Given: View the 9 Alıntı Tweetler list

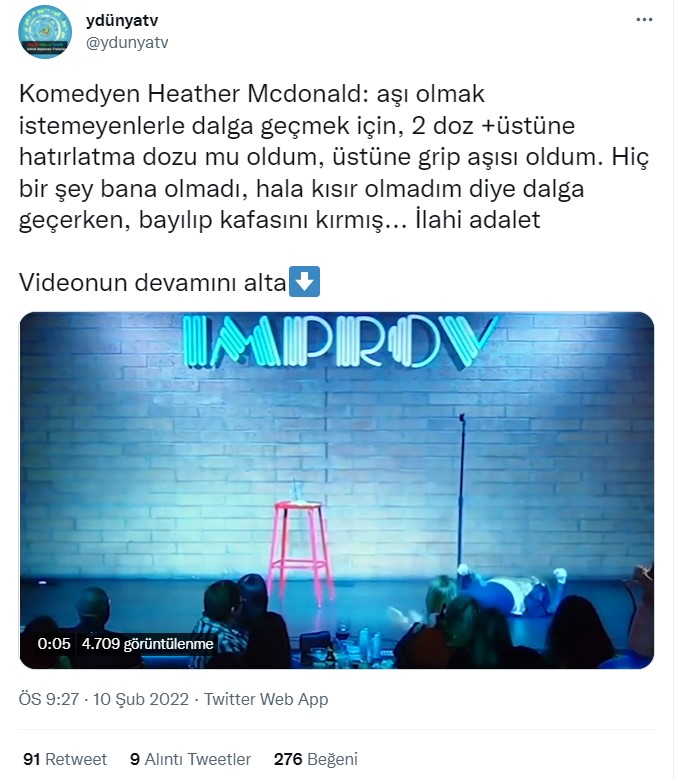Looking at the screenshot, I should tap(190, 759).
